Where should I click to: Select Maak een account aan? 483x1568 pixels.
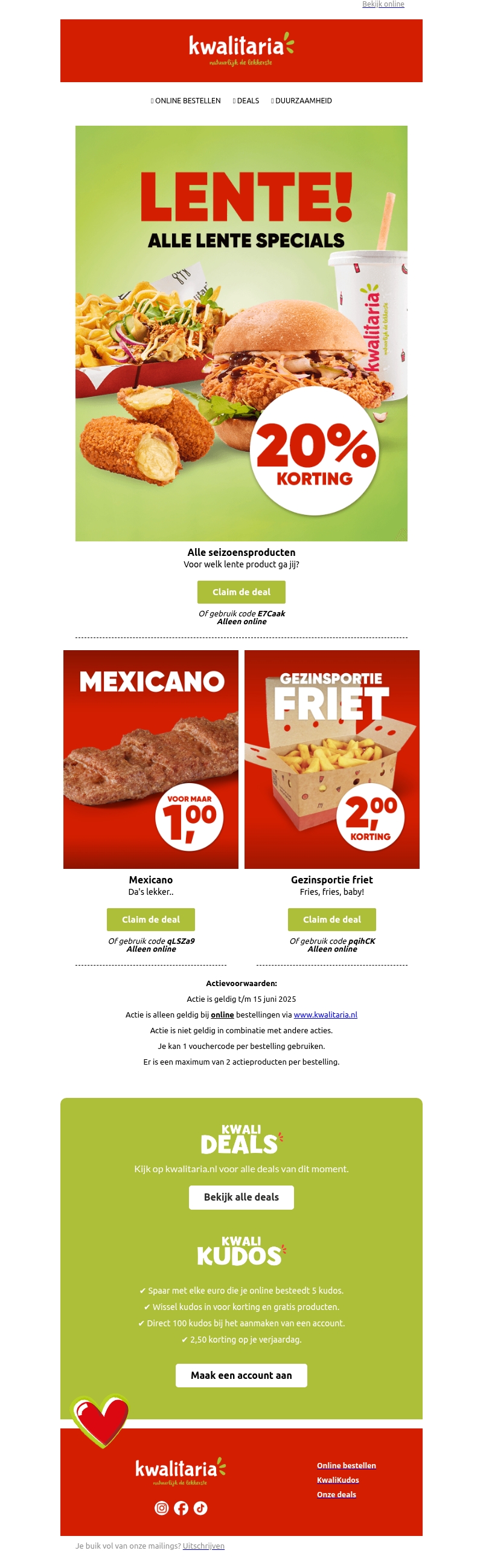(x=241, y=1375)
